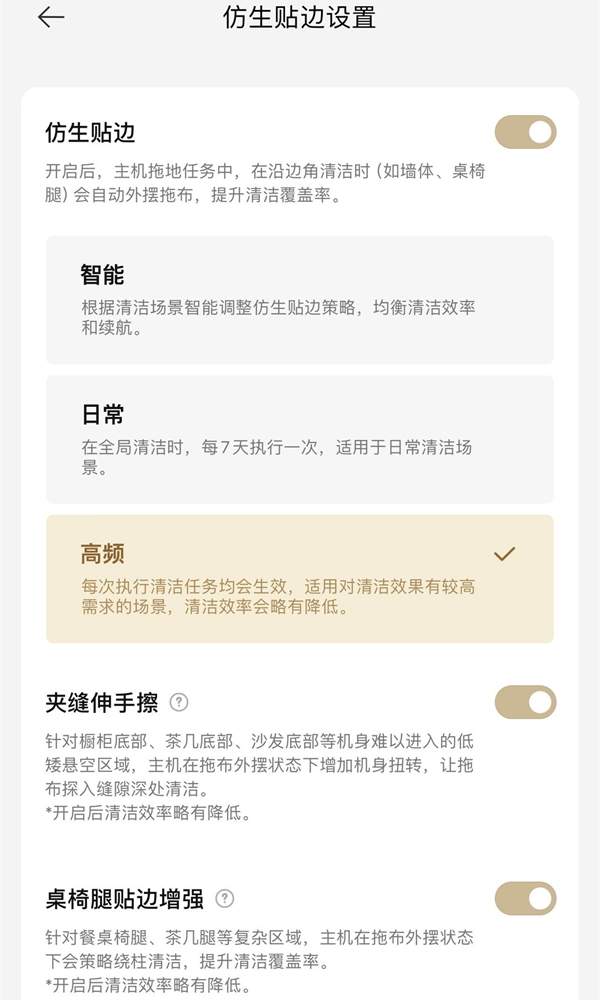
Task: Open the help icon beside 桌椅腿贴边增强
Action: point(225,898)
